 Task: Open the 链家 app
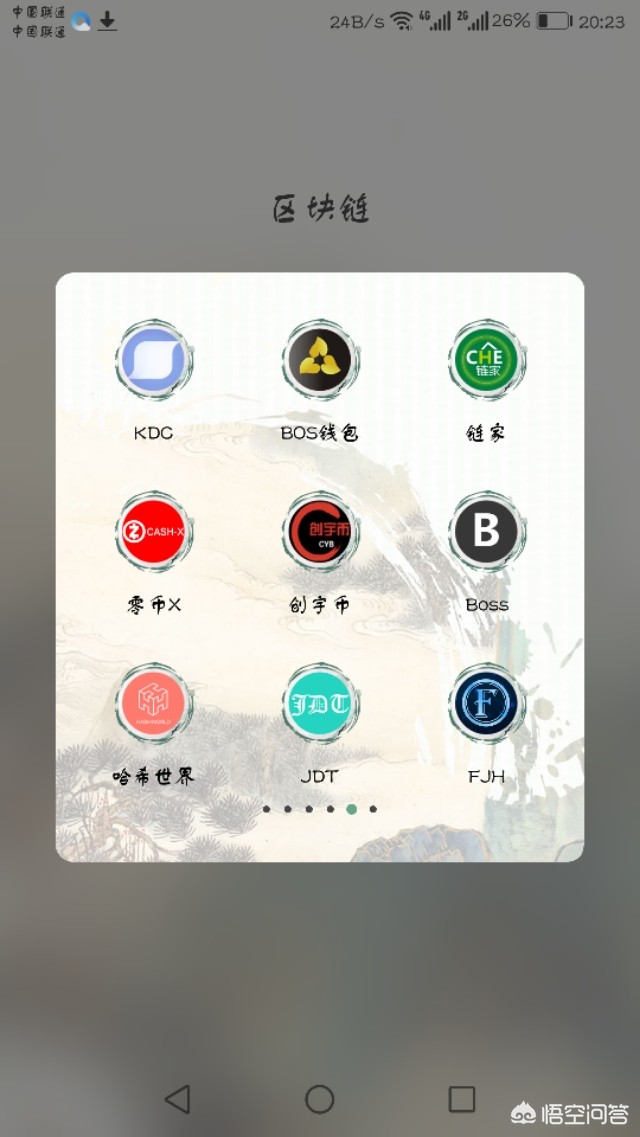[486, 360]
